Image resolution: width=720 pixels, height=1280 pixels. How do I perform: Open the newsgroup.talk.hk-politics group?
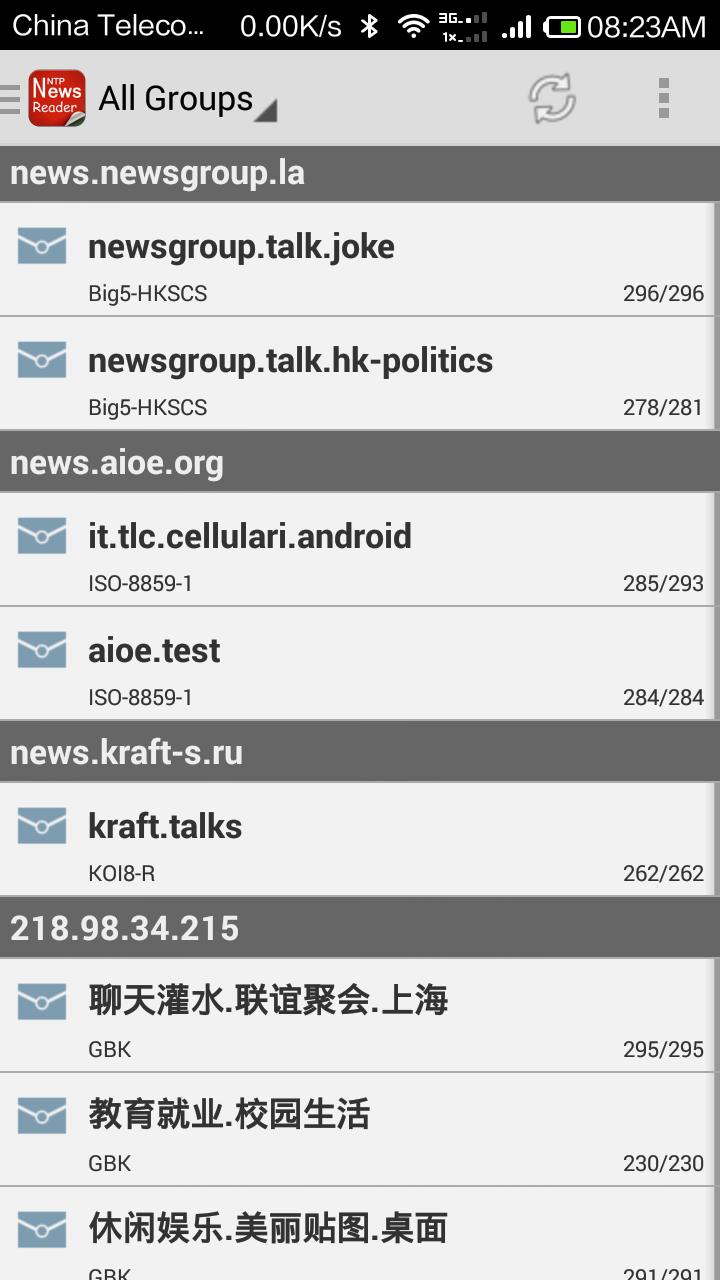pos(290,360)
